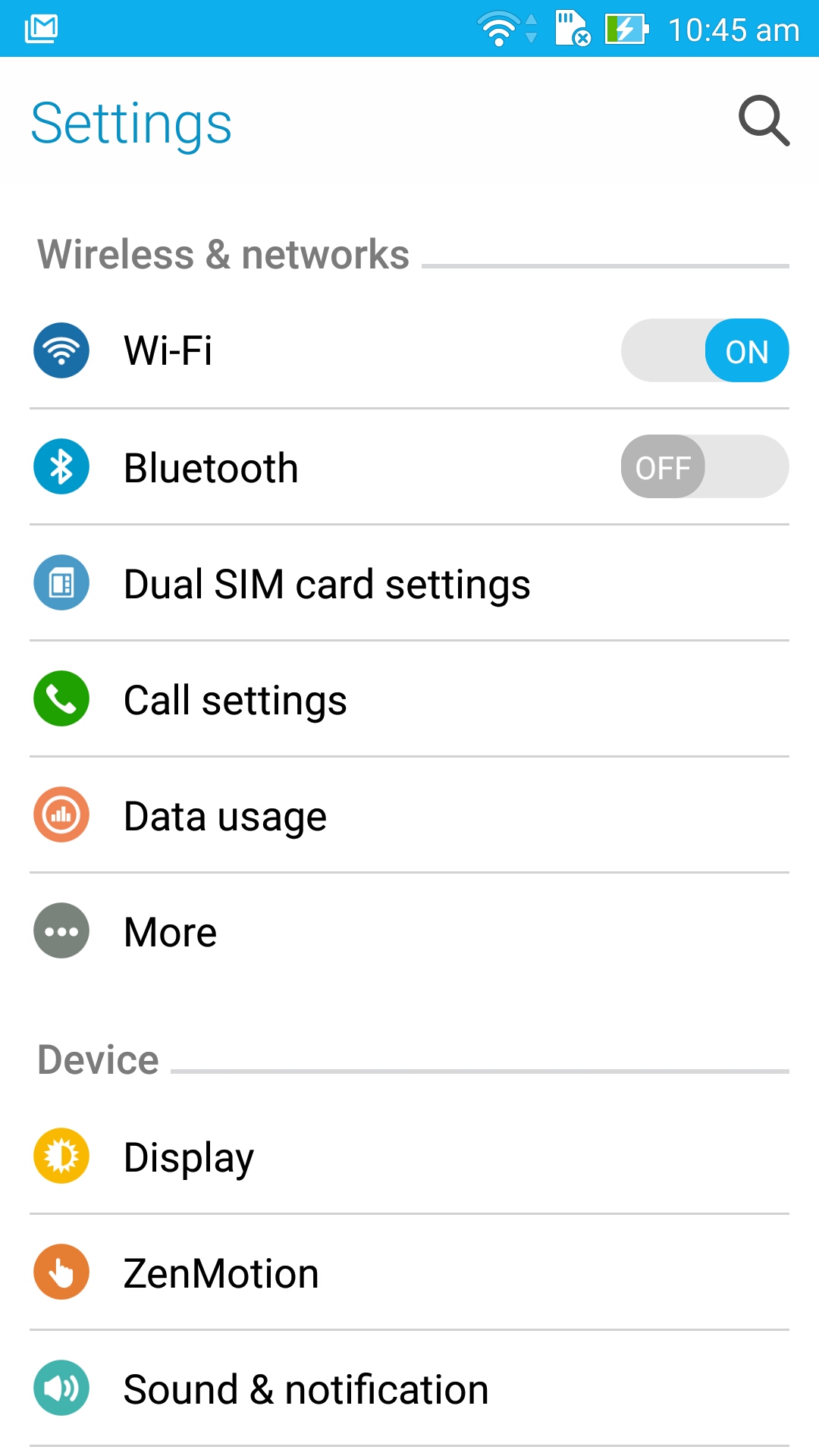Open Display settings

[409, 1156]
